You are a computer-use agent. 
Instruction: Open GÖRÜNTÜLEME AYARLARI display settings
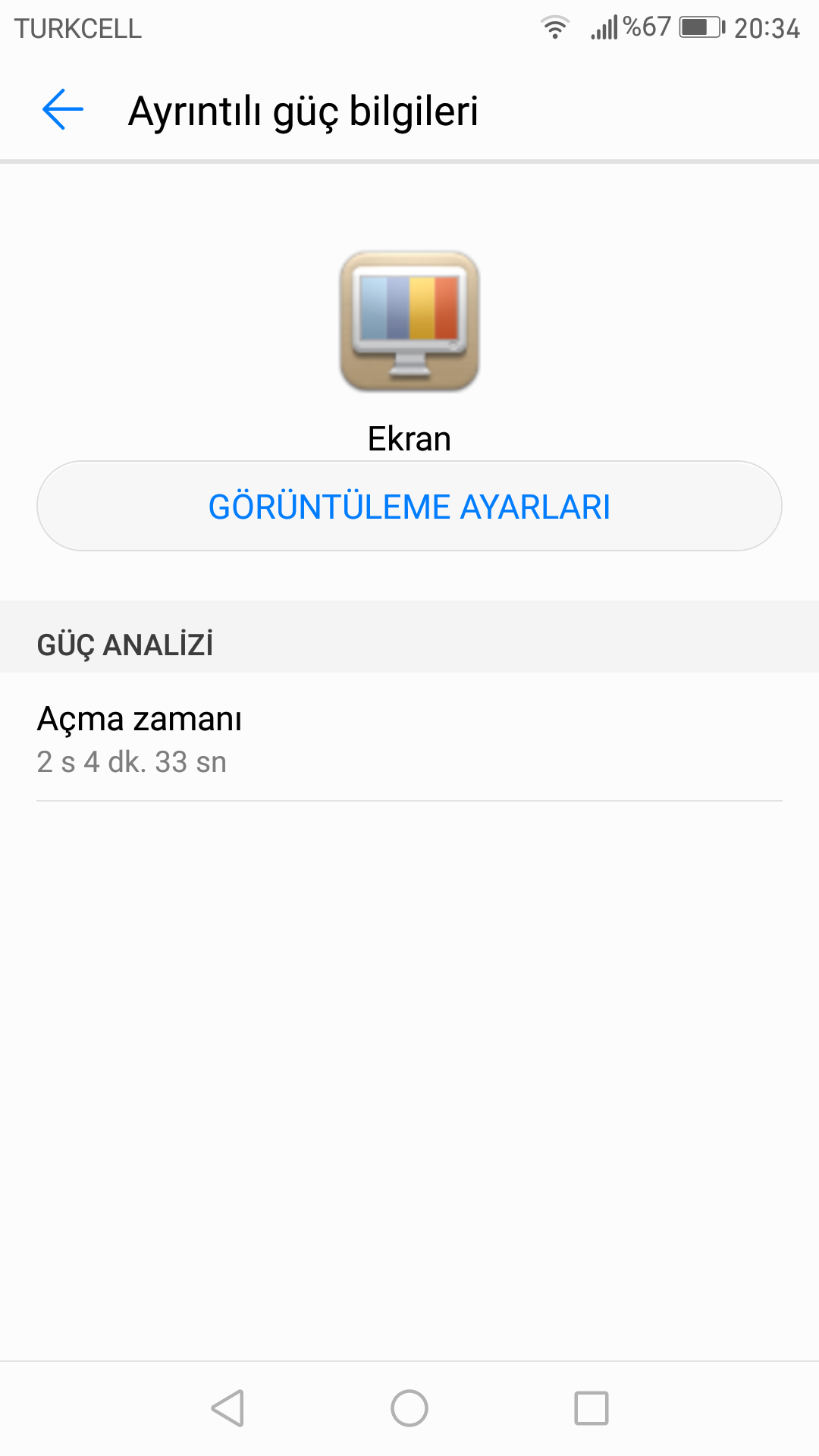point(409,506)
